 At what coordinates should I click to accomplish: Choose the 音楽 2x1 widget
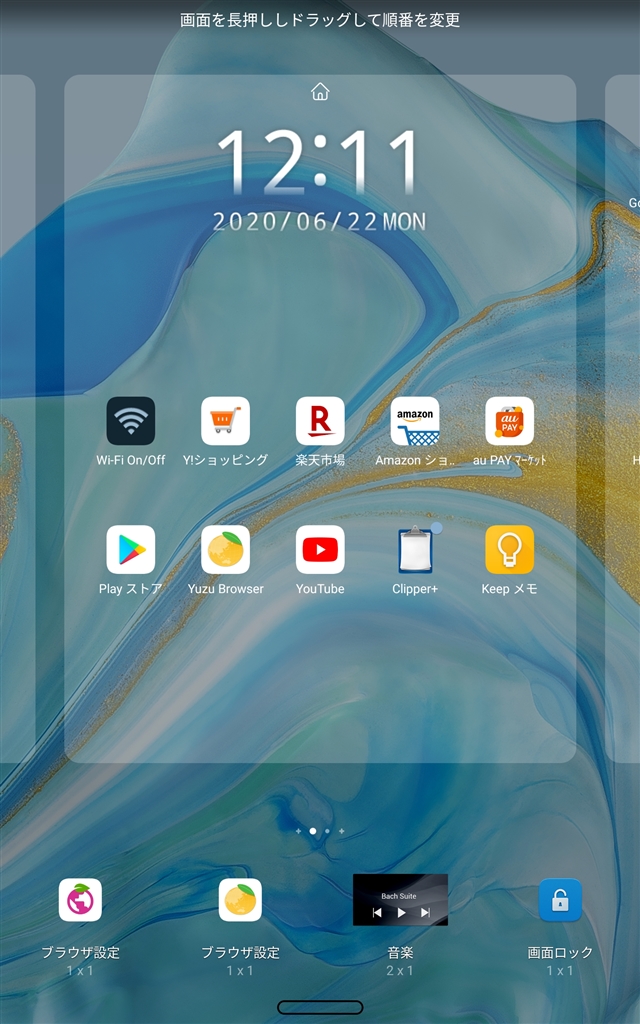coord(400,900)
